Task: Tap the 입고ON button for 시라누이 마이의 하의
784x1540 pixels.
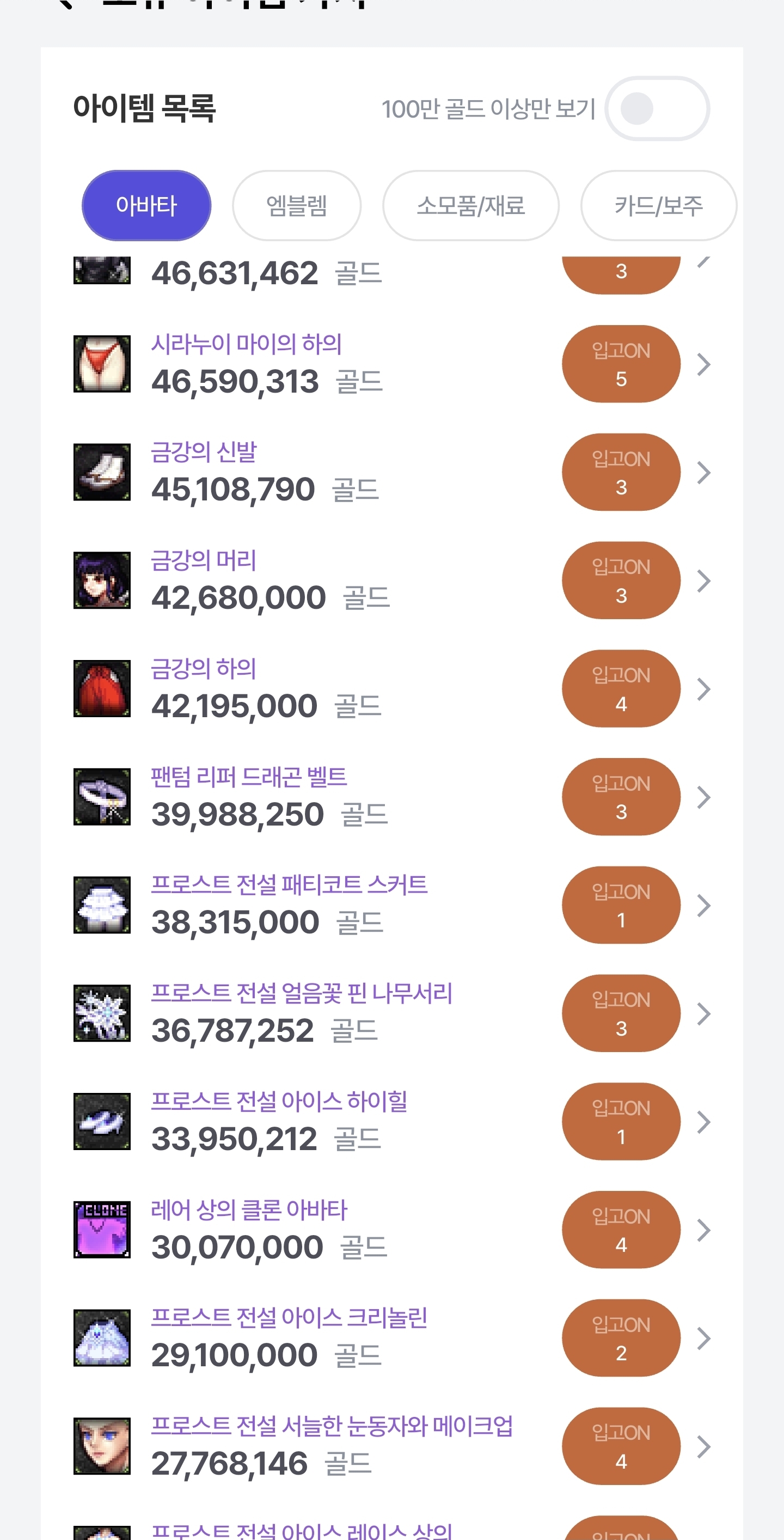Action: [621, 364]
